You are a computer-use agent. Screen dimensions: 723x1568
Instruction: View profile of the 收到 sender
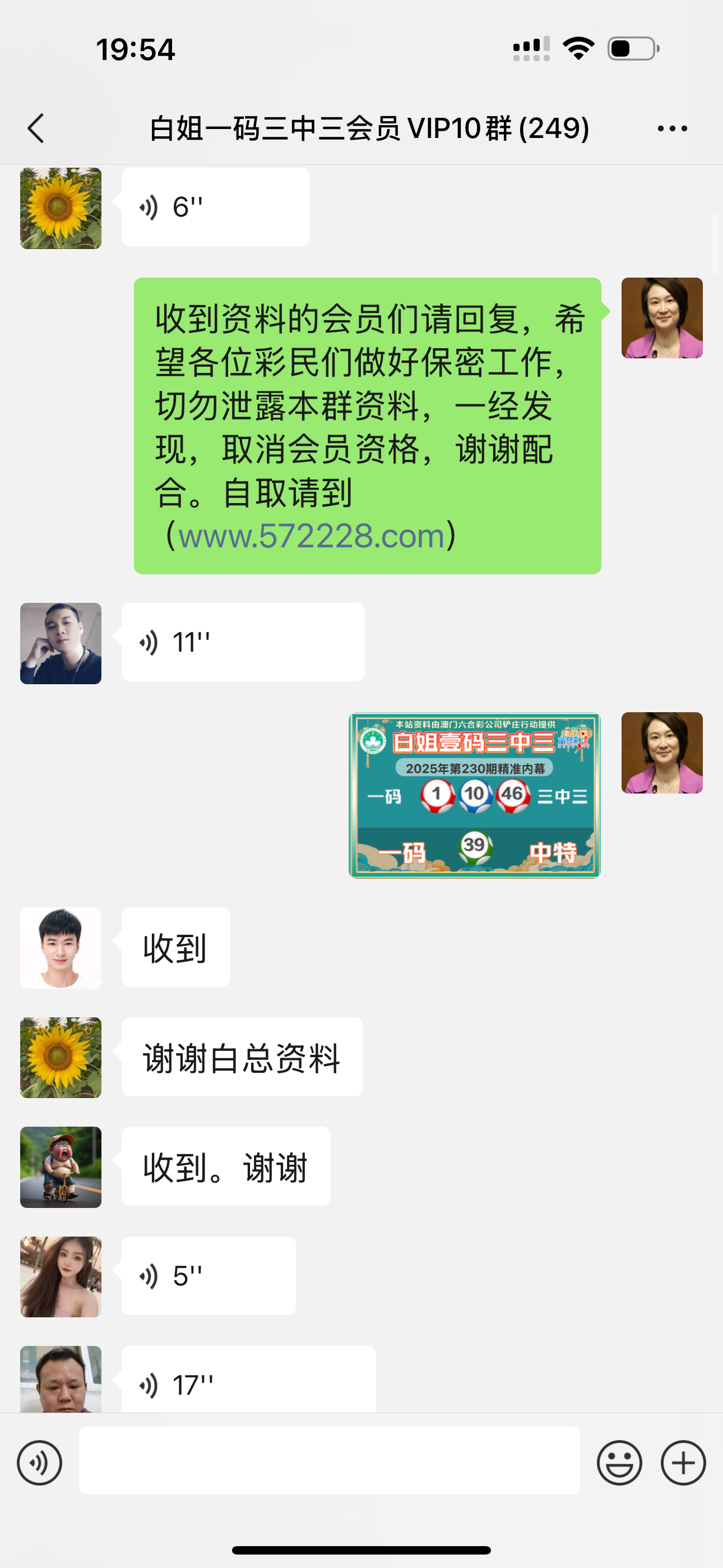pos(61,948)
